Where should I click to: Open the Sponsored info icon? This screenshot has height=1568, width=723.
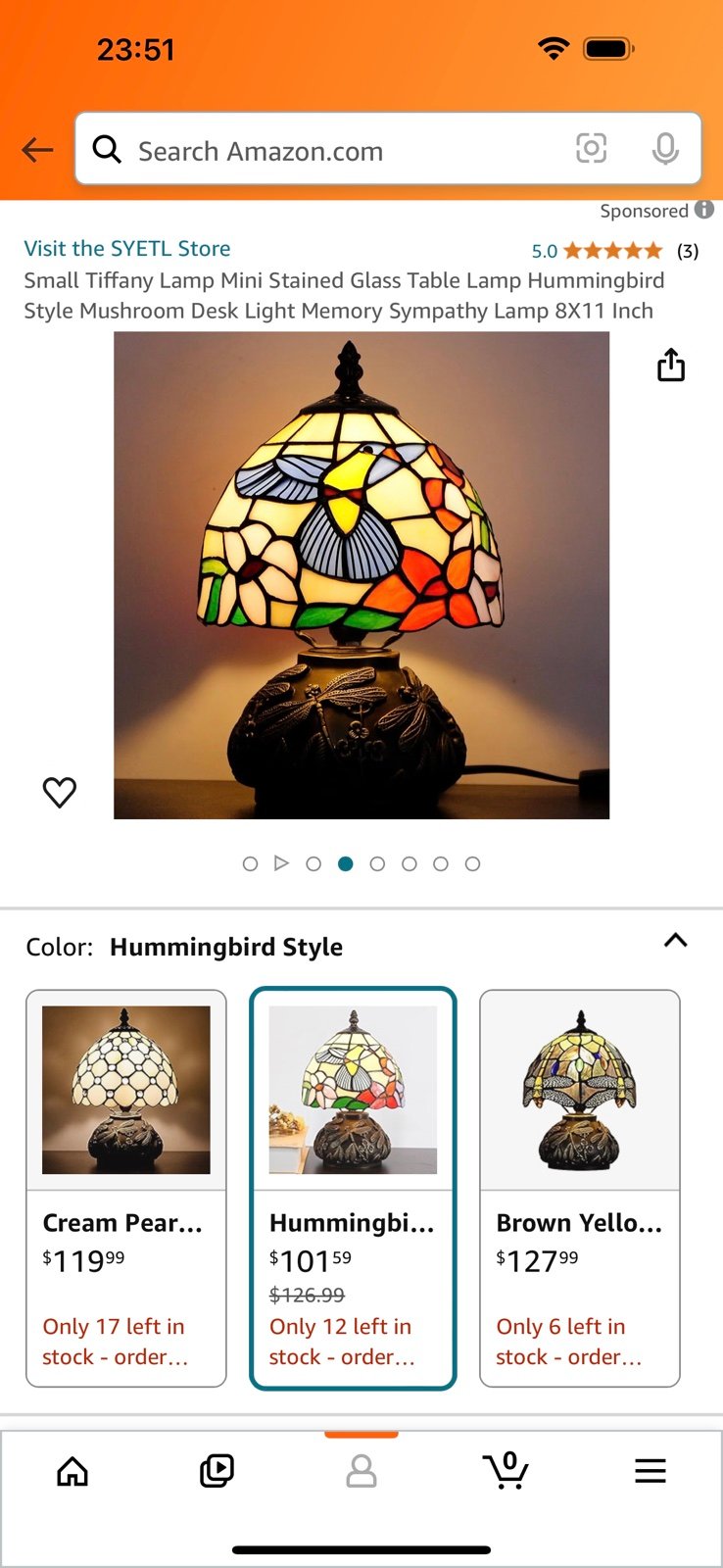tap(704, 210)
